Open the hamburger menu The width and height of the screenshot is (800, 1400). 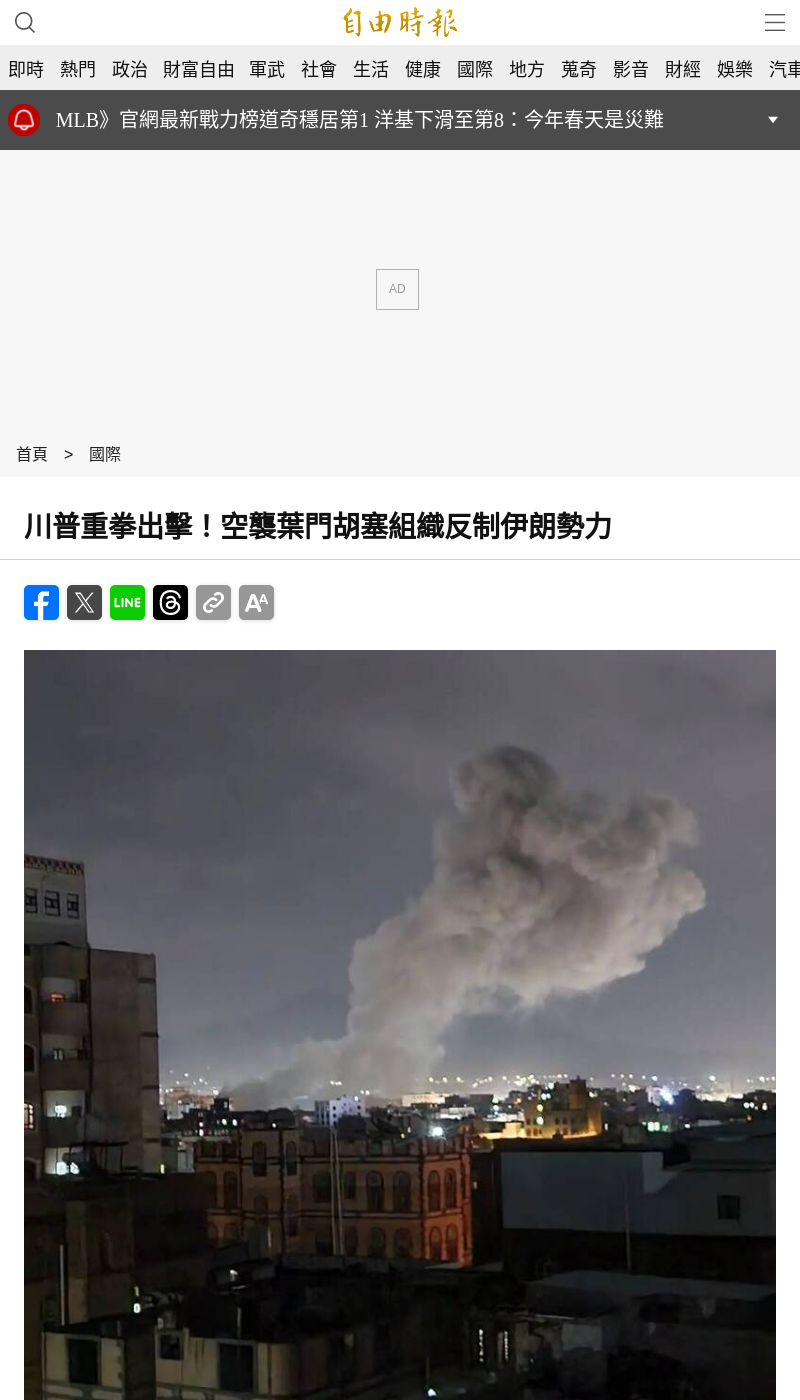tap(775, 22)
